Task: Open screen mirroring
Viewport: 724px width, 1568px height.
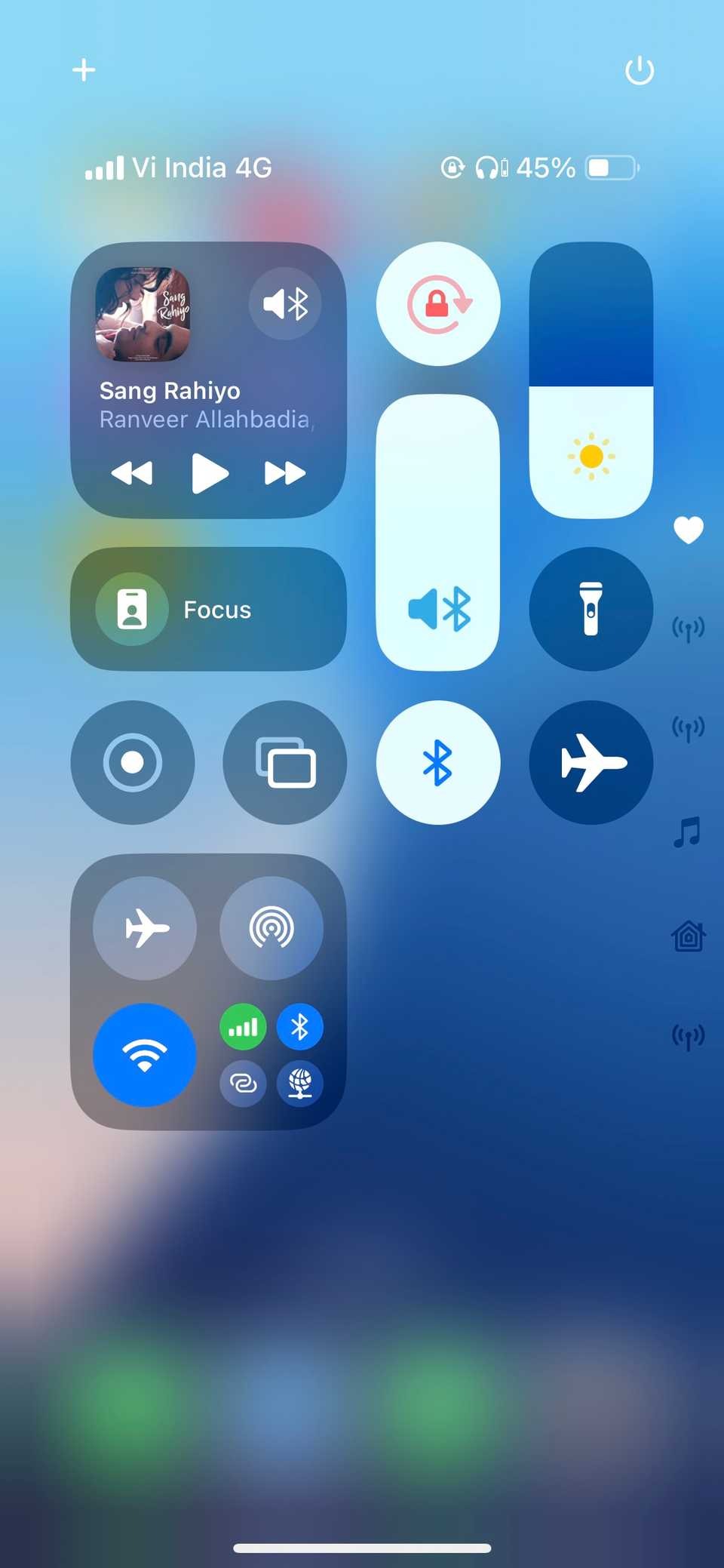Action: tap(285, 762)
